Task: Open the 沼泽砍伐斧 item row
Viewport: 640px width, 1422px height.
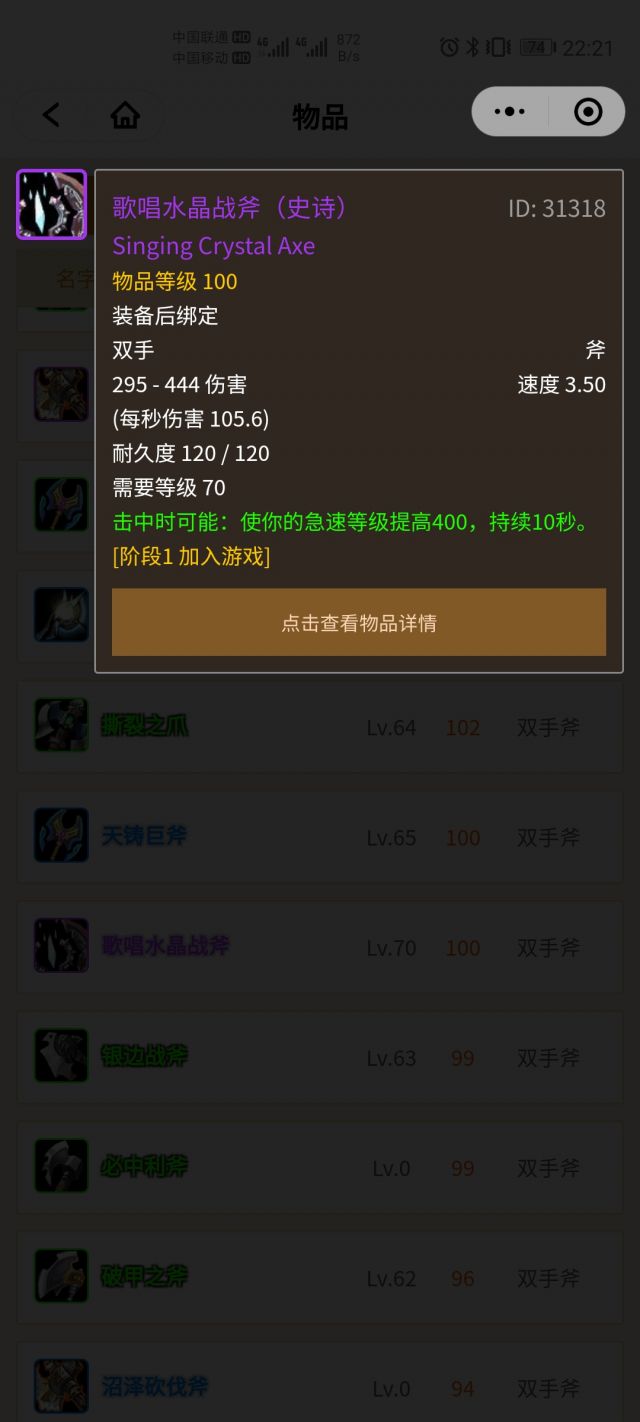Action: click(320, 1387)
